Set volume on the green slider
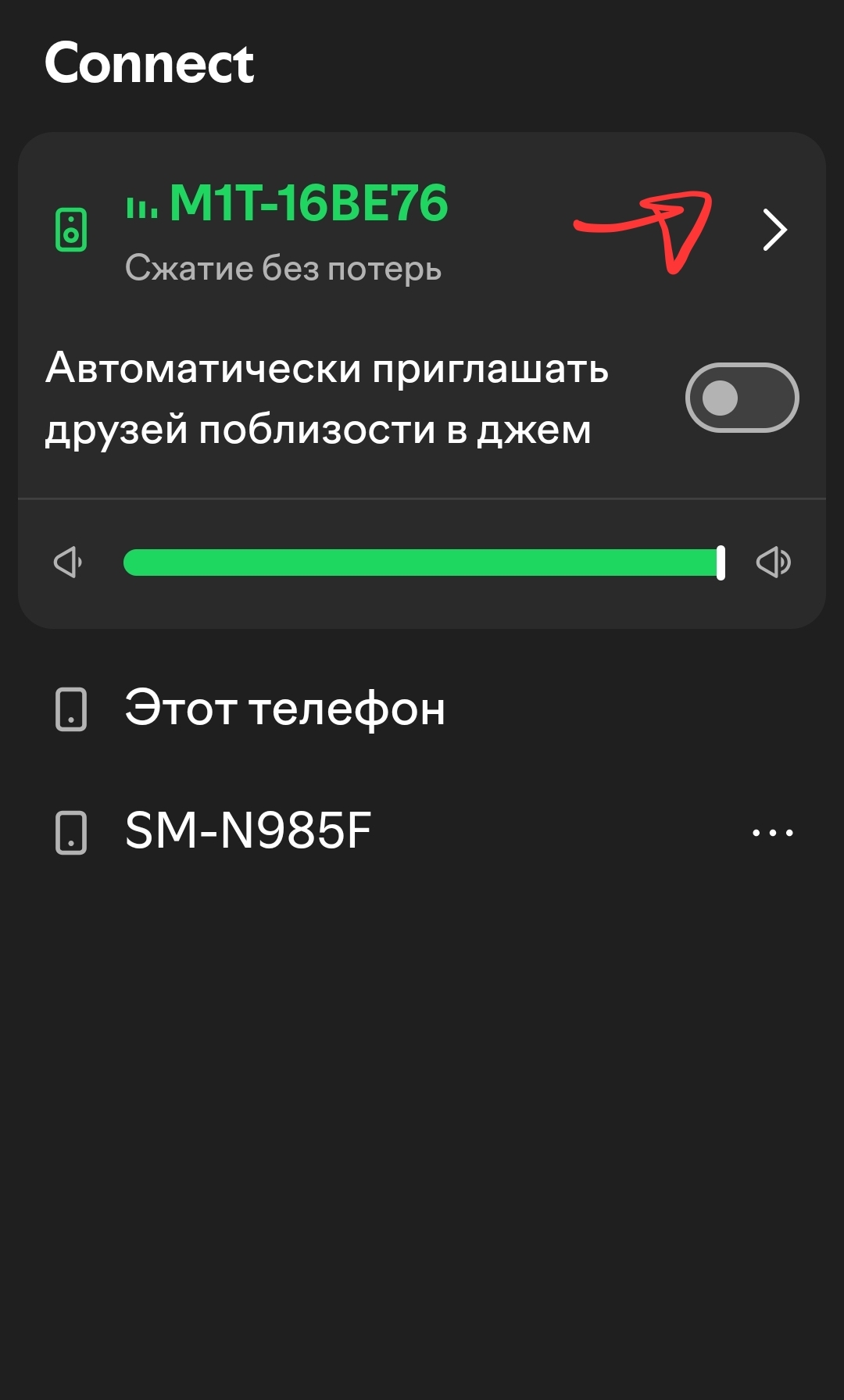The width and height of the screenshot is (844, 1400). (x=422, y=562)
